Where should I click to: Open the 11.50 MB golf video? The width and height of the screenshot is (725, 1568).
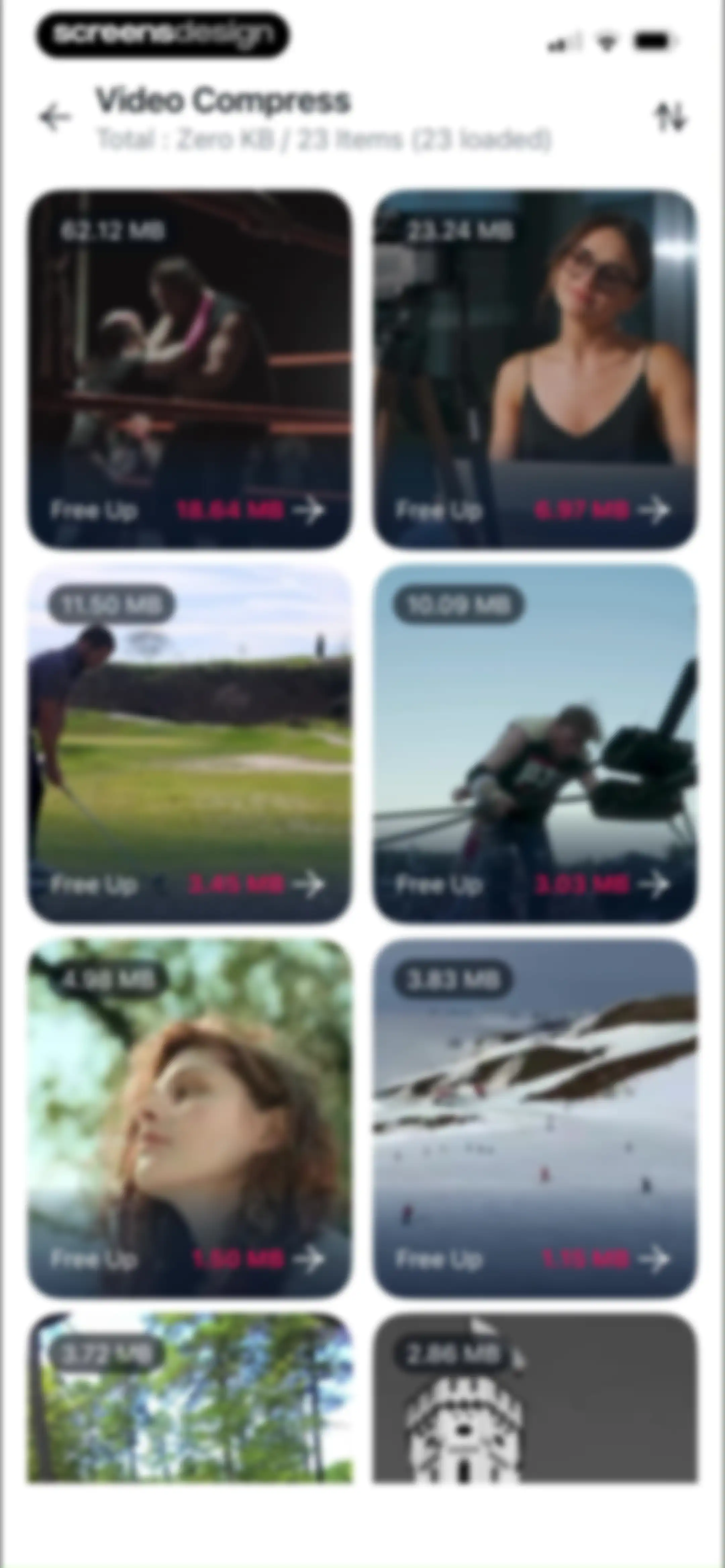click(x=190, y=744)
